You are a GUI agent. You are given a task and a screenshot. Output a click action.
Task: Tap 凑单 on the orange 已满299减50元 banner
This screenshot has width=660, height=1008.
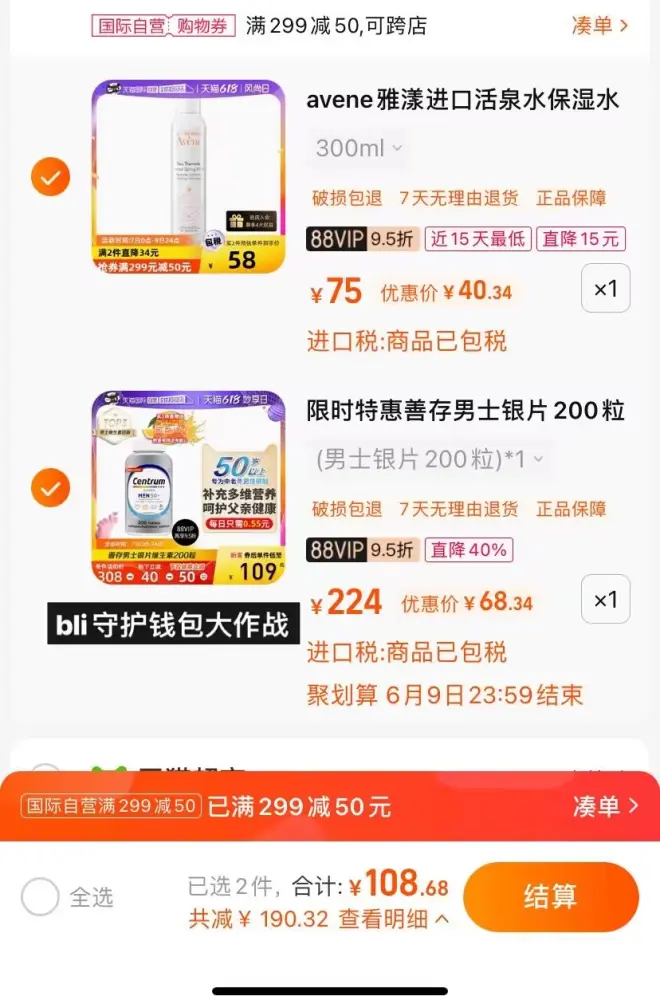point(605,807)
